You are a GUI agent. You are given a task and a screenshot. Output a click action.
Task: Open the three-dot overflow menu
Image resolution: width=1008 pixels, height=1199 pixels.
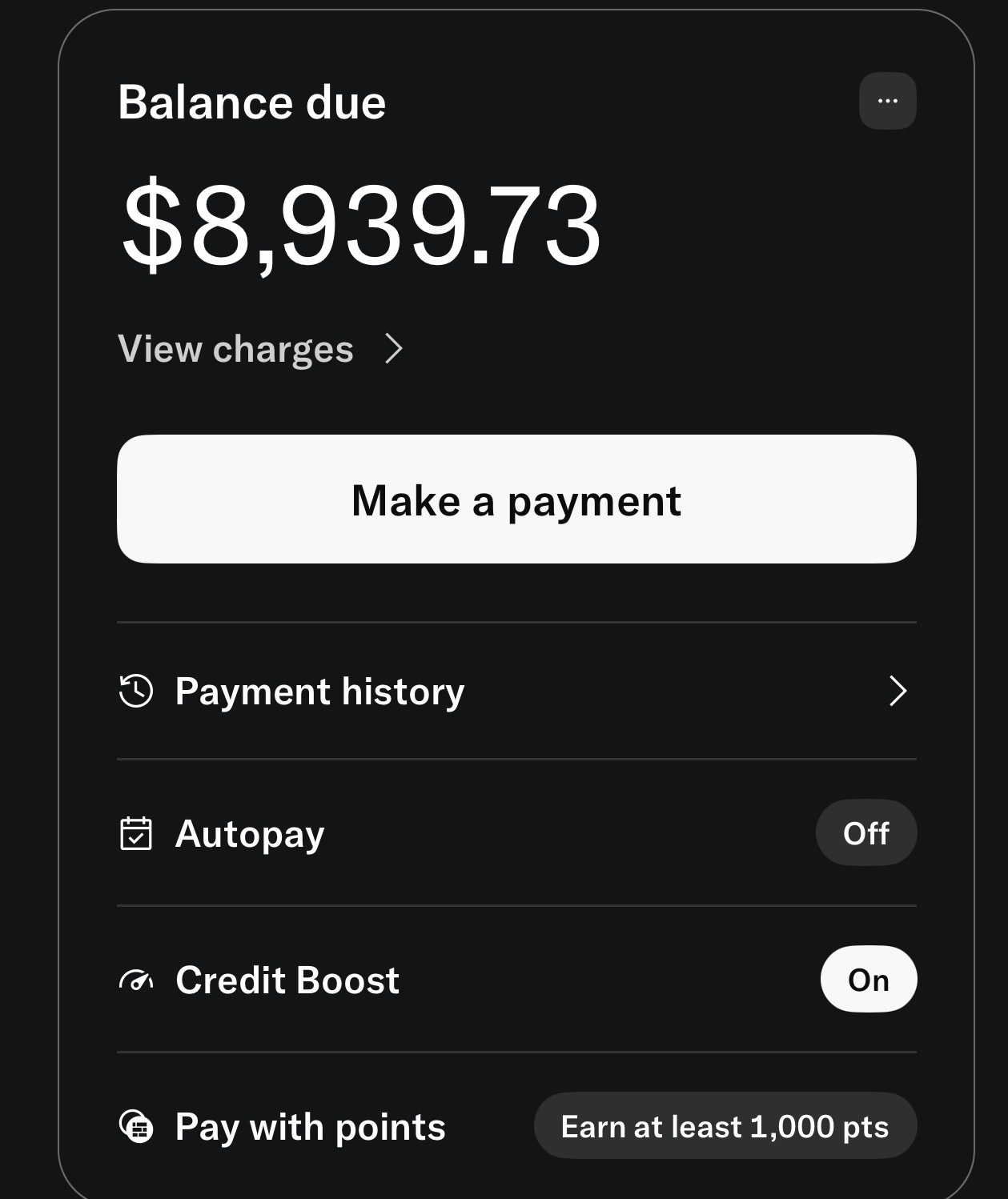pyautogui.click(x=887, y=101)
